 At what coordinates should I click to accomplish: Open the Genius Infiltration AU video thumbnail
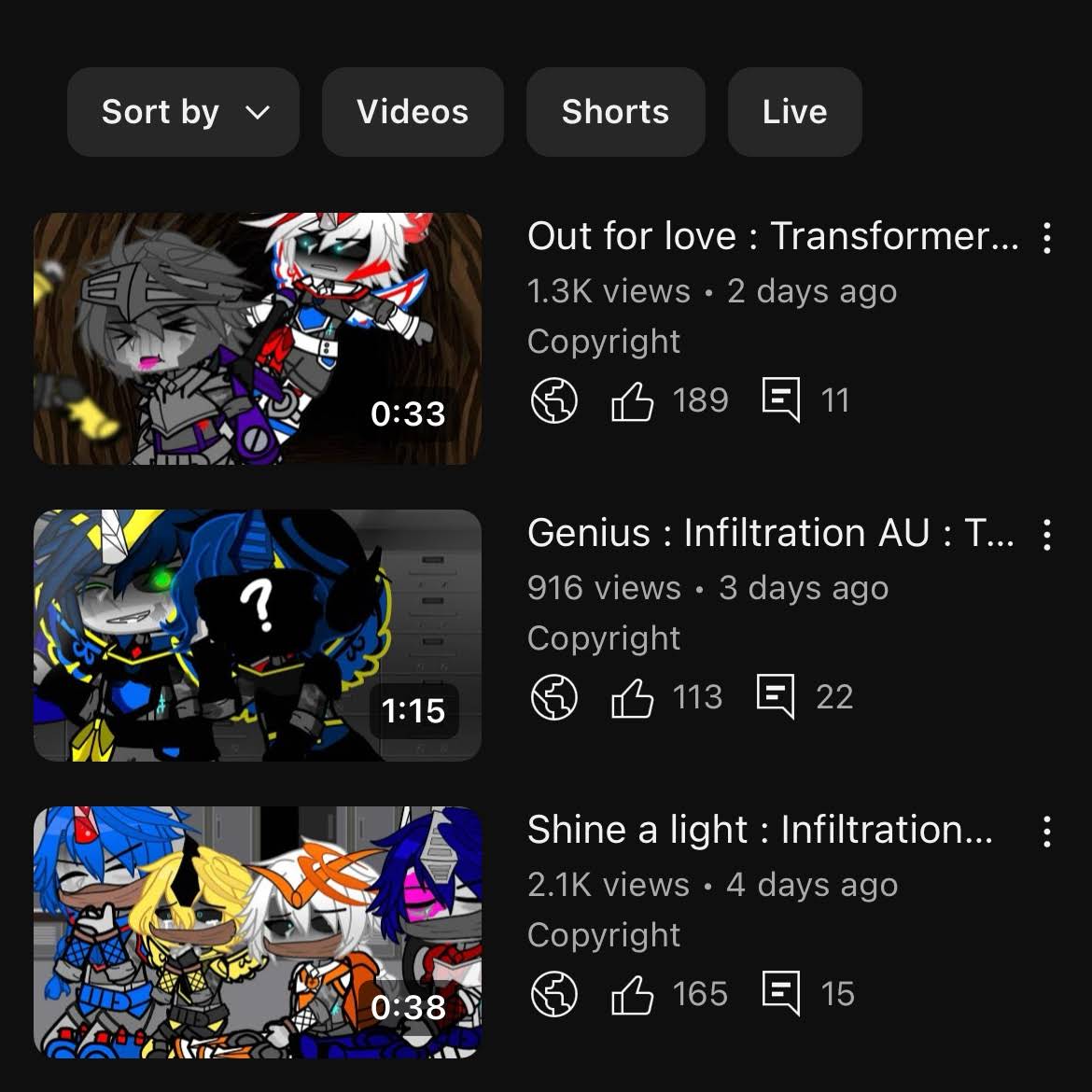(258, 635)
